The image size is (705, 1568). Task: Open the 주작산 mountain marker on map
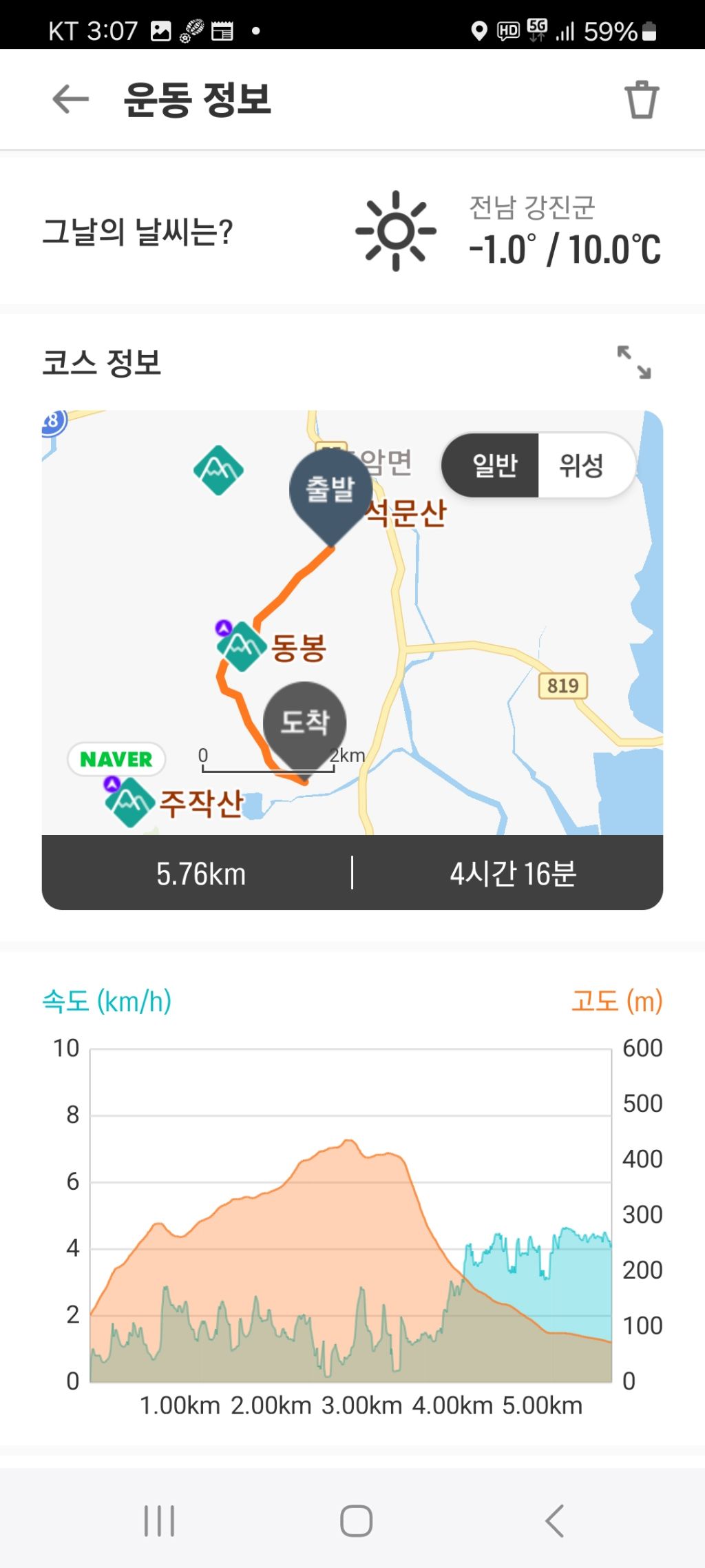pyautogui.click(x=129, y=802)
